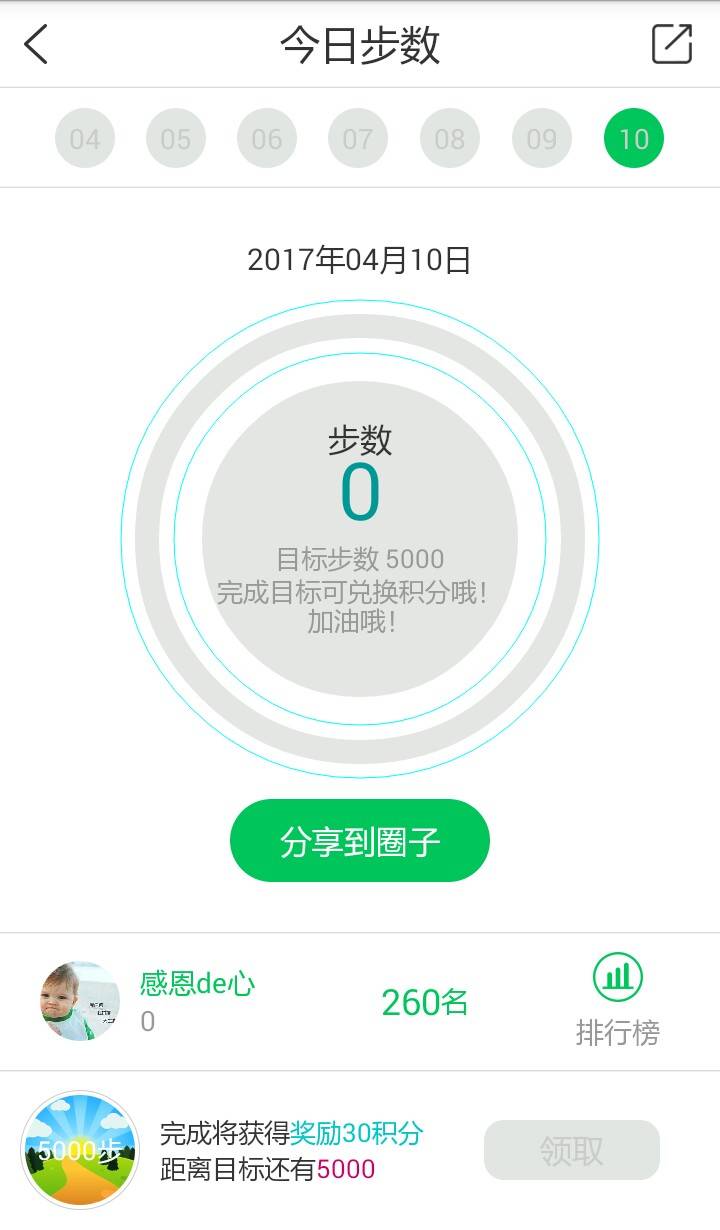This screenshot has width=720, height=1230.
Task: Select day 04 in the date strip
Action: pos(85,139)
